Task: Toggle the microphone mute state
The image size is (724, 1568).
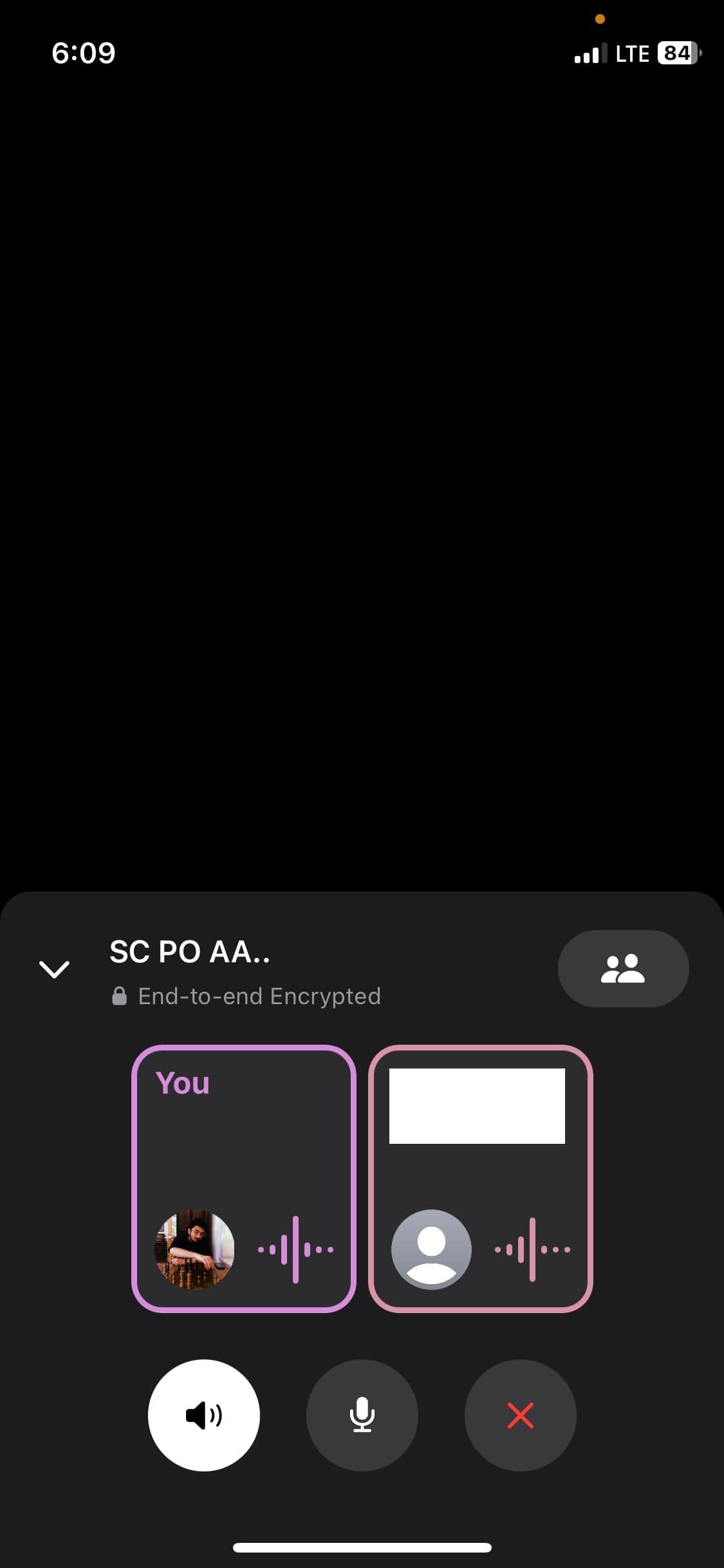Action: point(362,1416)
